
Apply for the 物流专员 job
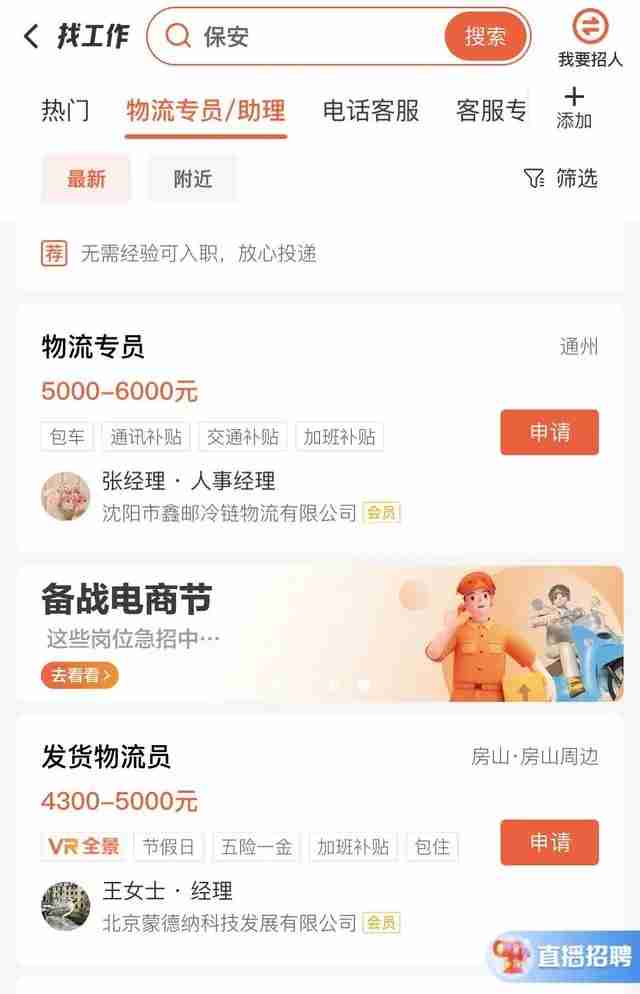[x=549, y=432]
